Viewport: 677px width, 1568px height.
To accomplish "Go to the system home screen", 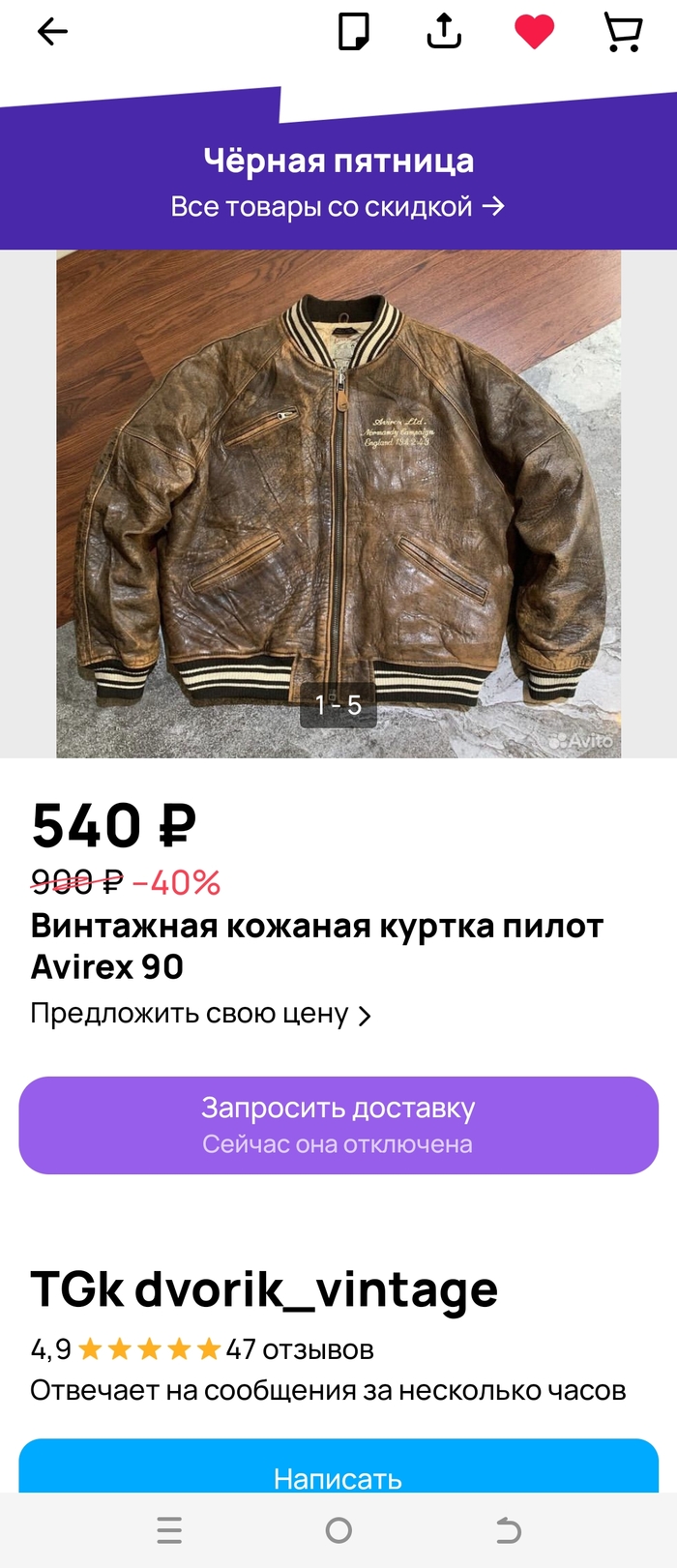I will (338, 1530).
